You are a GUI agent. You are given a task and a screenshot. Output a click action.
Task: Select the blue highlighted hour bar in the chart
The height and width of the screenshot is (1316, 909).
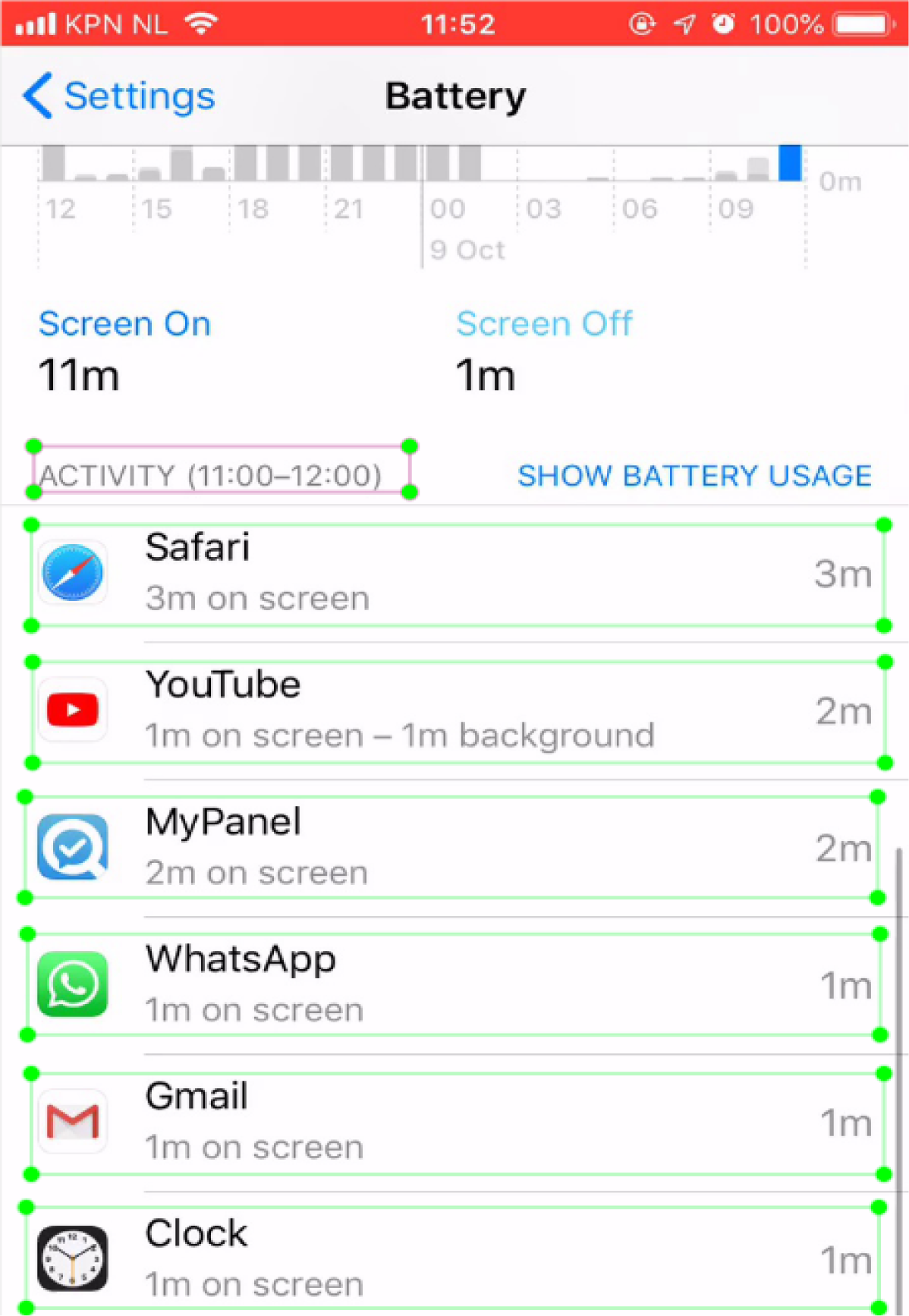(x=790, y=162)
